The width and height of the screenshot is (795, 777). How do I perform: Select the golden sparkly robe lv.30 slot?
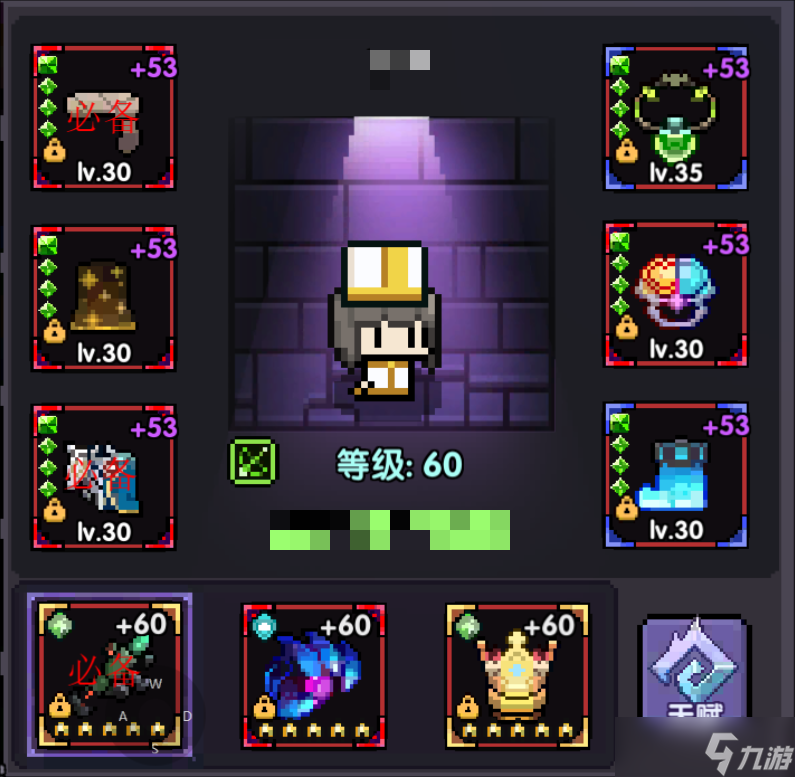[x=104, y=297]
